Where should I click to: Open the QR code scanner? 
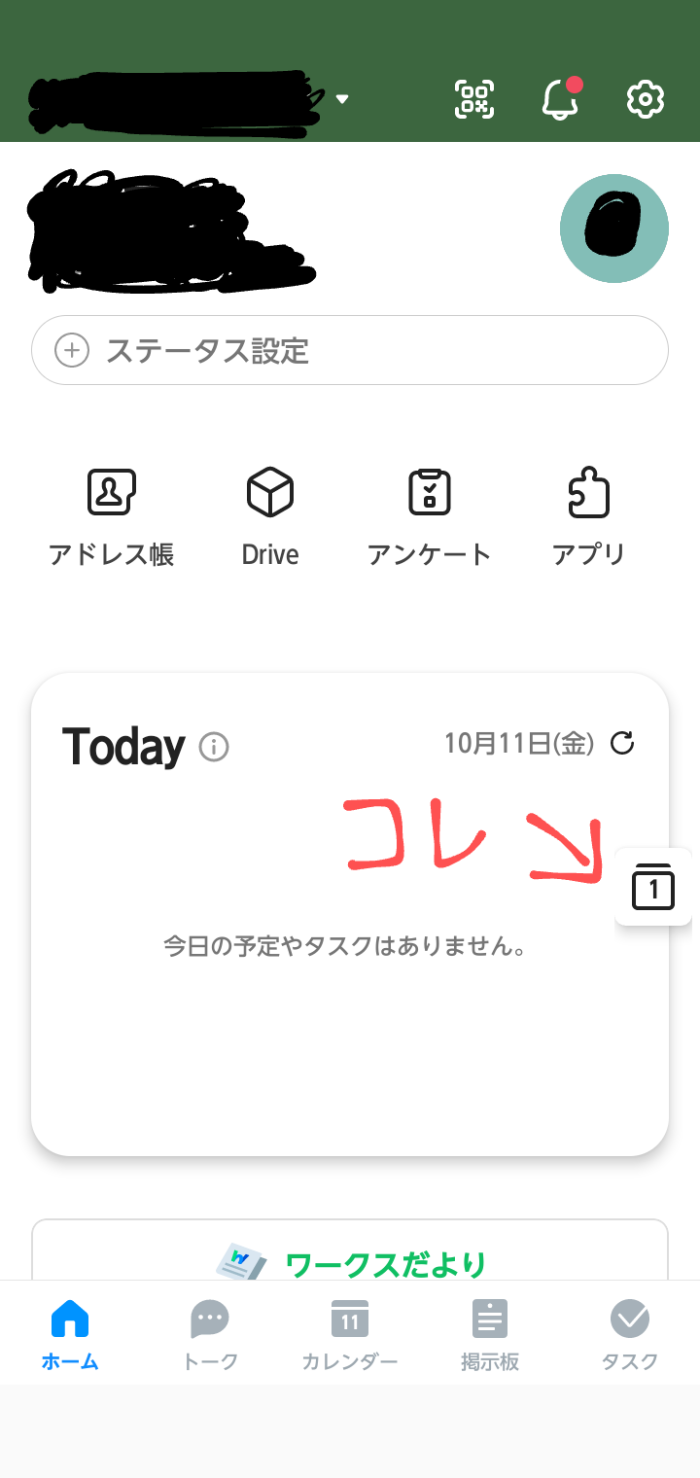coord(475,99)
